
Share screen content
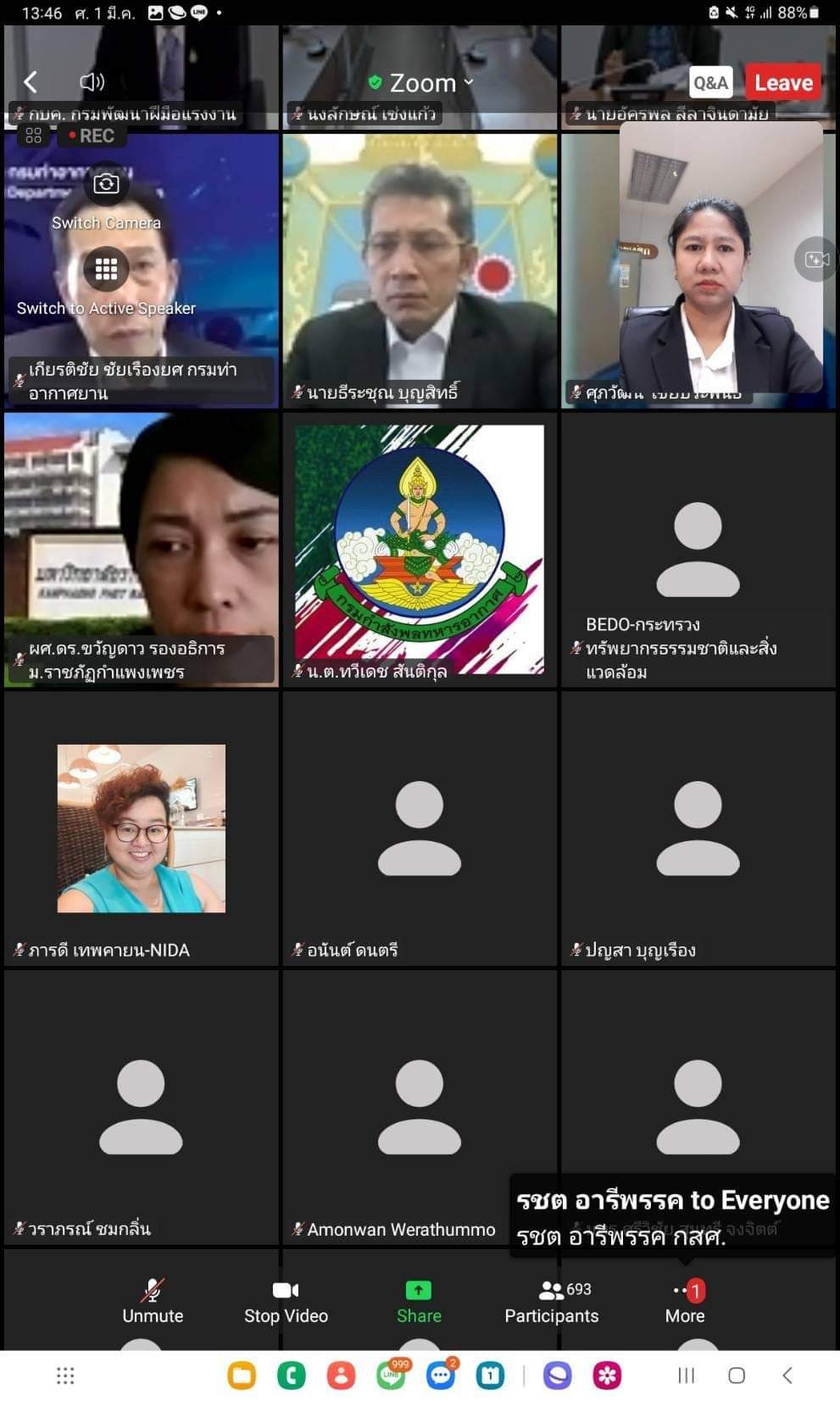click(419, 1302)
